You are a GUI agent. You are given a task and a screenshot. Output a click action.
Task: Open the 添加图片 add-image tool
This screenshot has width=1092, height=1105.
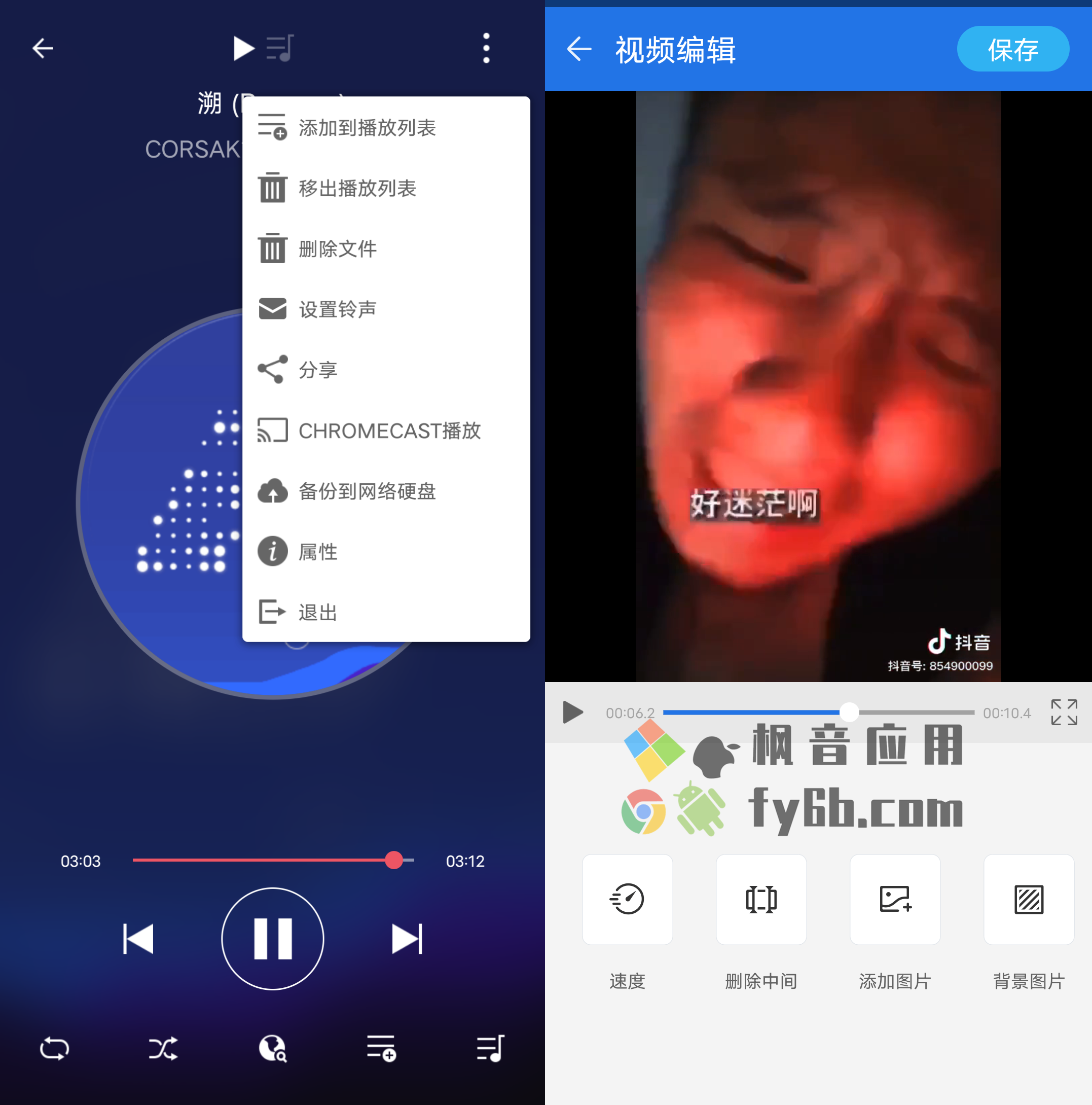coord(895,900)
